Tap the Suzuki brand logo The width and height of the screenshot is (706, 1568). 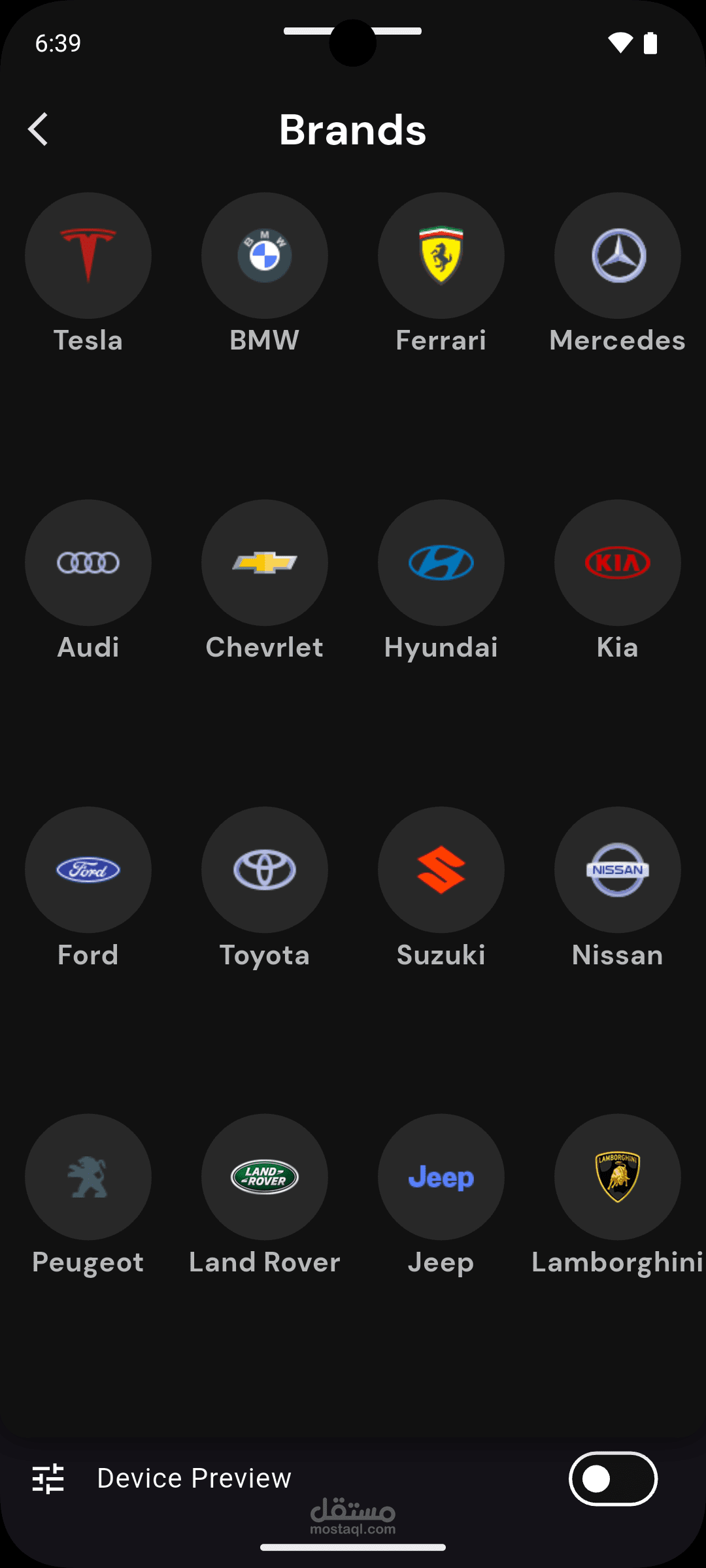(441, 870)
